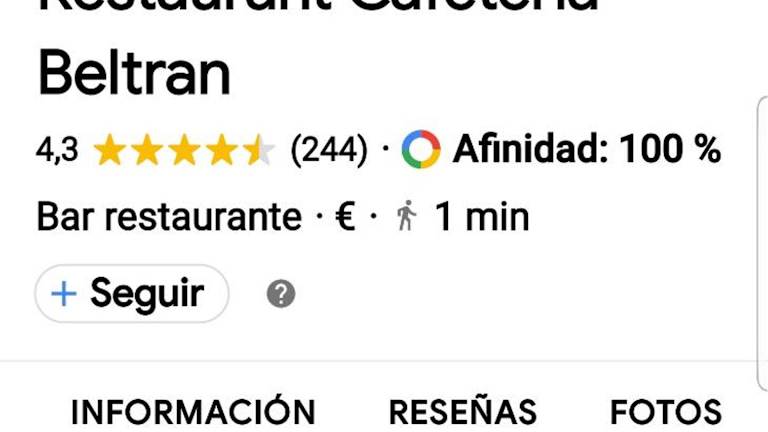
Task: Switch to the Reseñas tab
Action: (462, 411)
